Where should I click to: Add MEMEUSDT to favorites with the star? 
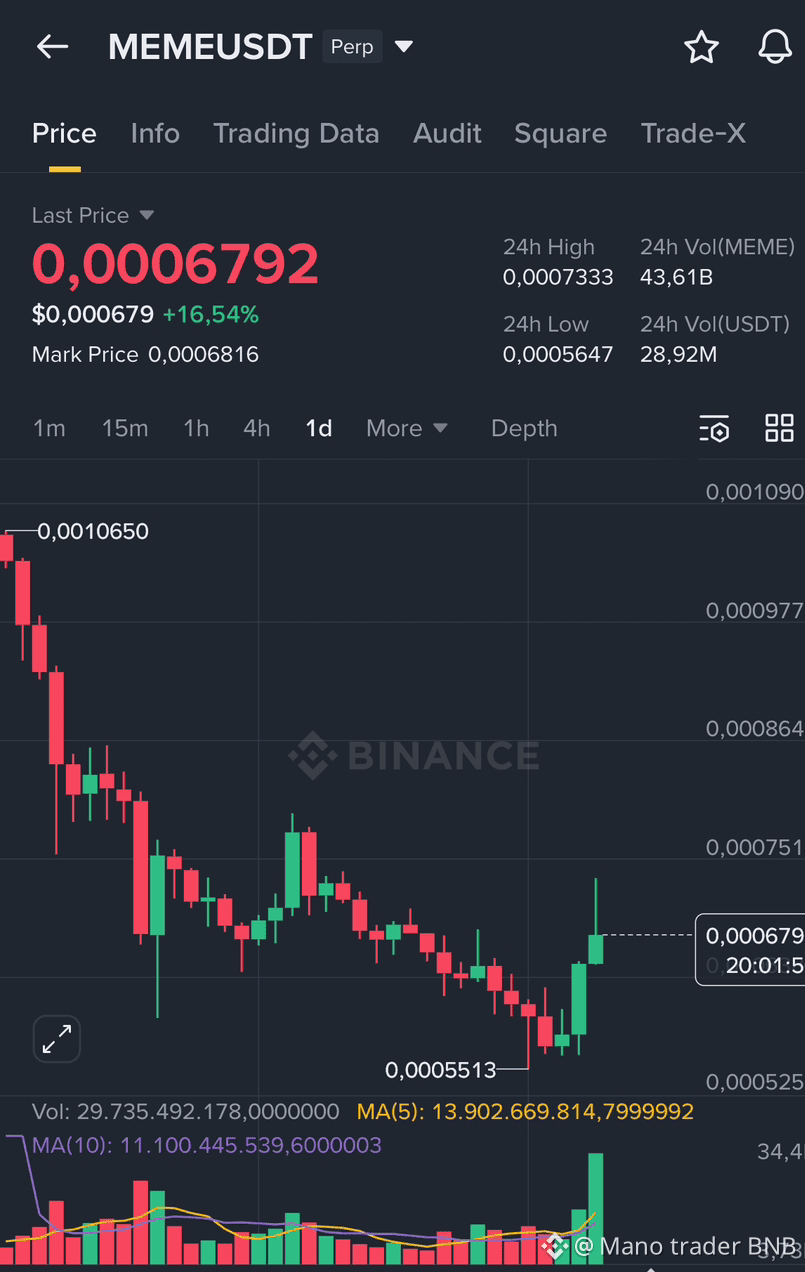pyautogui.click(x=701, y=47)
